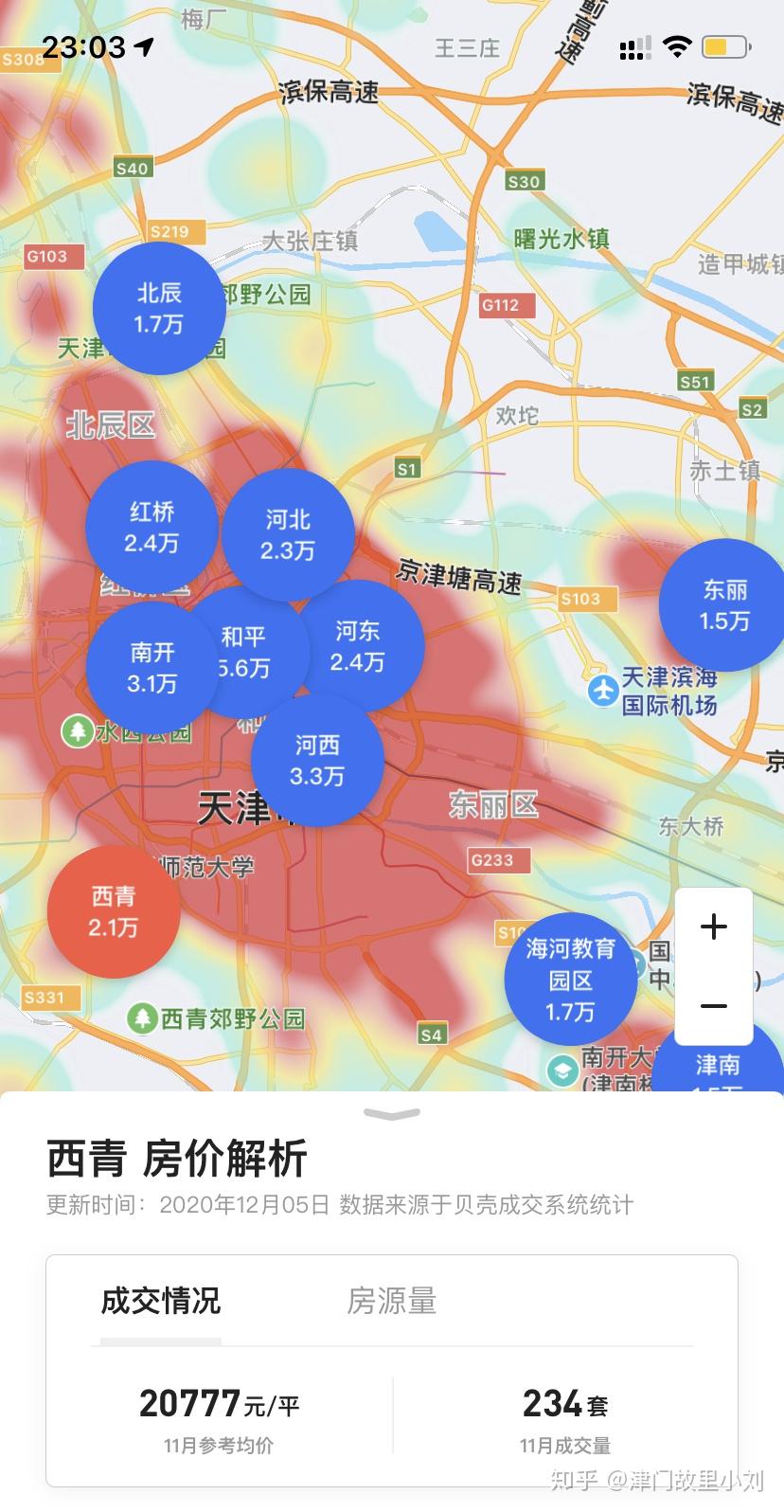Image resolution: width=784 pixels, height=1512 pixels.
Task: Open the 河西 3.3万 bubble
Action: click(317, 761)
